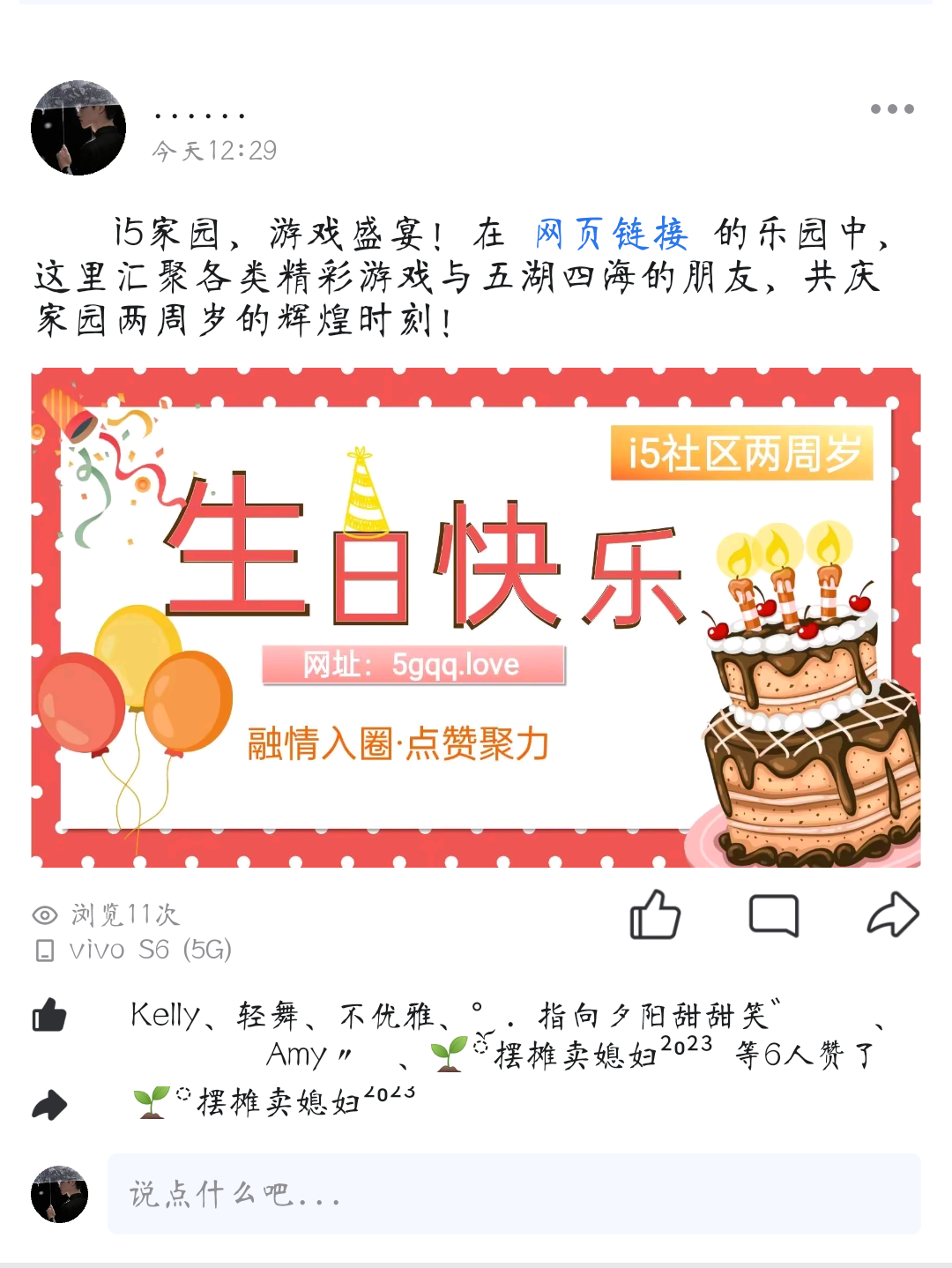952x1268 pixels.
Task: Open Kelly's profile from likes list
Action: (164, 1016)
